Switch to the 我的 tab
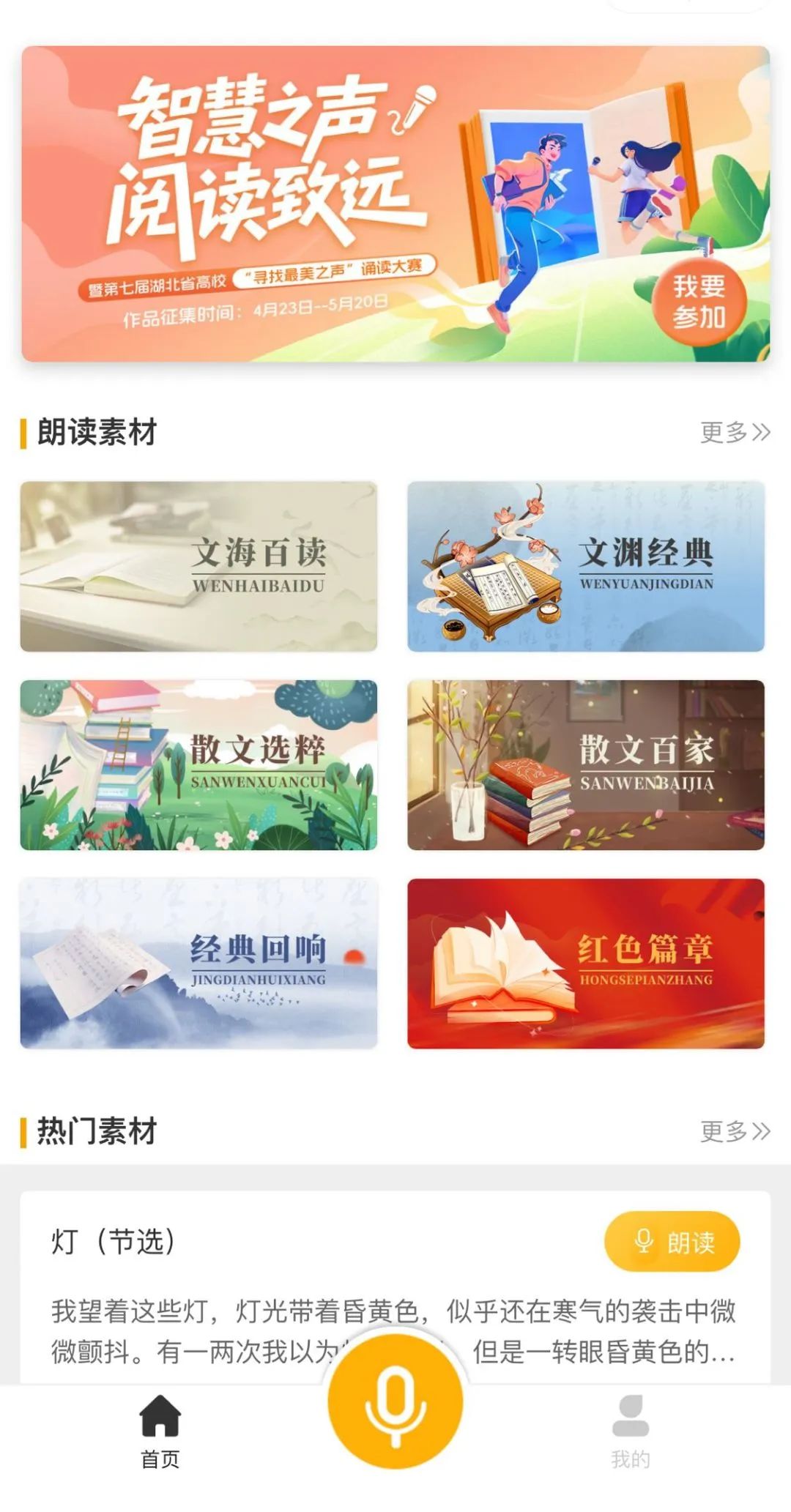The height and width of the screenshot is (1512, 791). click(630, 1431)
